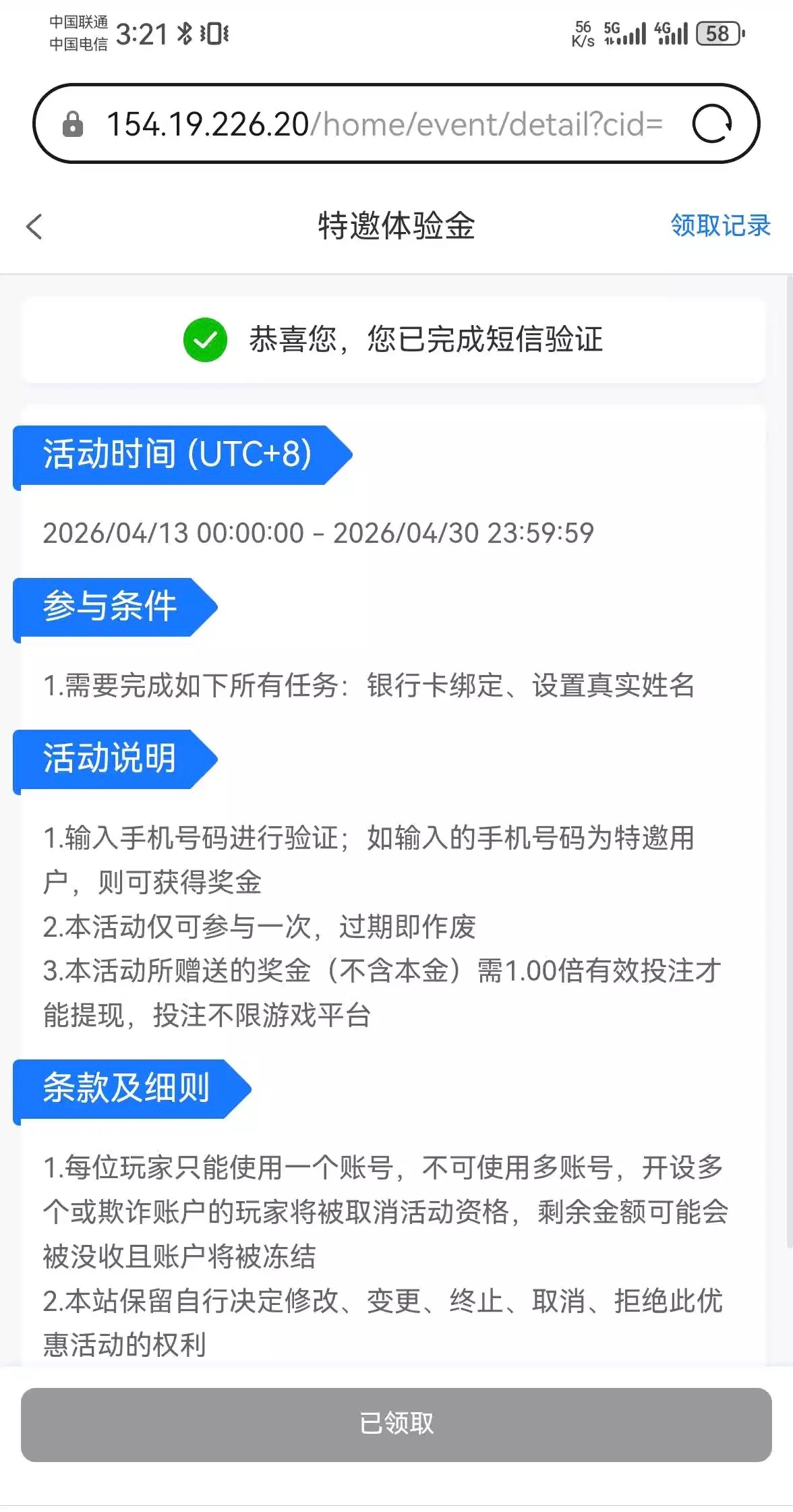Screen dimensions: 793x1512
Task: Tap the browser URL address bar
Action: [384, 124]
